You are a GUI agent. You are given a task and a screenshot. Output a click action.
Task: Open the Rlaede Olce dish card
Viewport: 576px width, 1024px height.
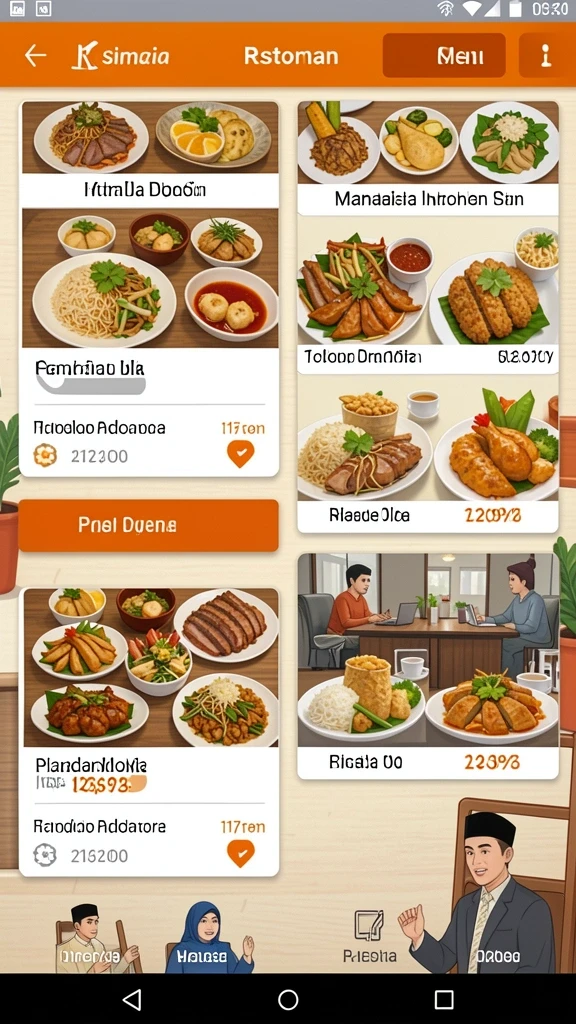[428, 455]
